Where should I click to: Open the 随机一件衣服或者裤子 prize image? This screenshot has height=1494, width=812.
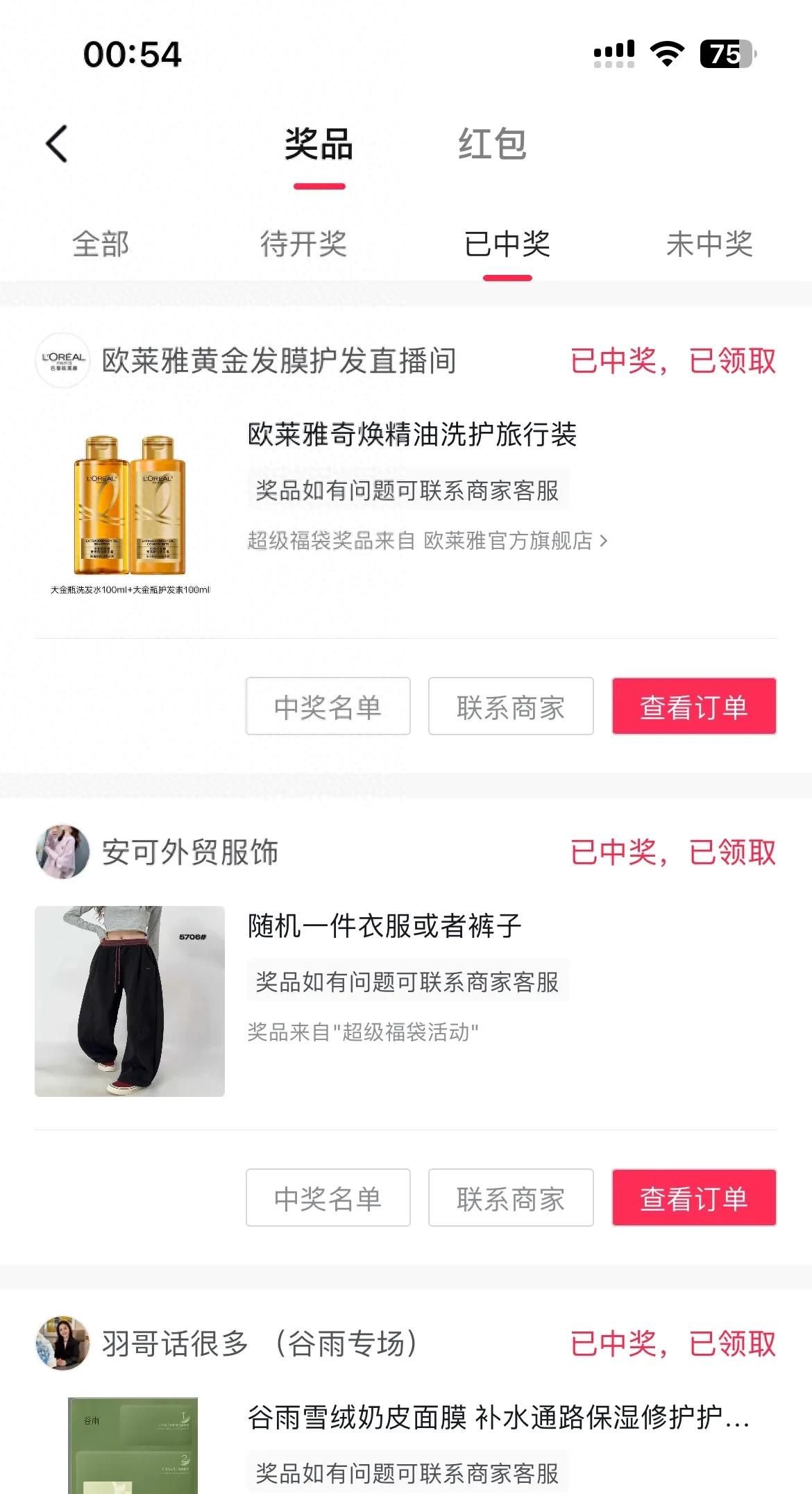click(130, 1001)
